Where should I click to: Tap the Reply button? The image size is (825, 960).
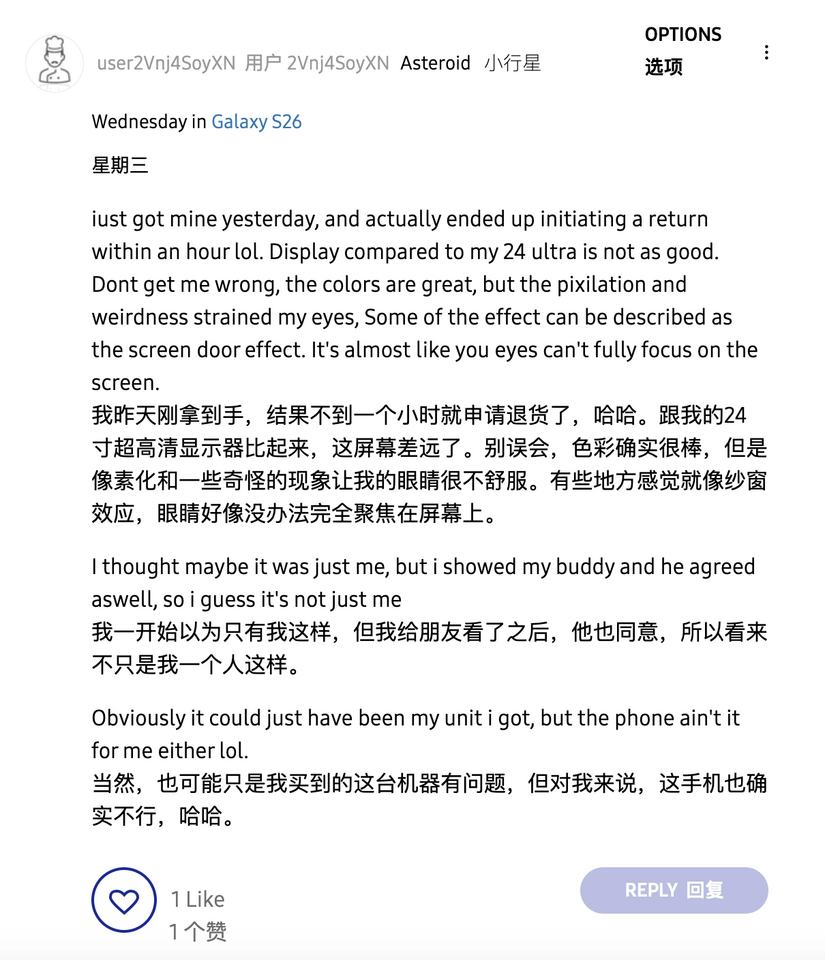674,890
